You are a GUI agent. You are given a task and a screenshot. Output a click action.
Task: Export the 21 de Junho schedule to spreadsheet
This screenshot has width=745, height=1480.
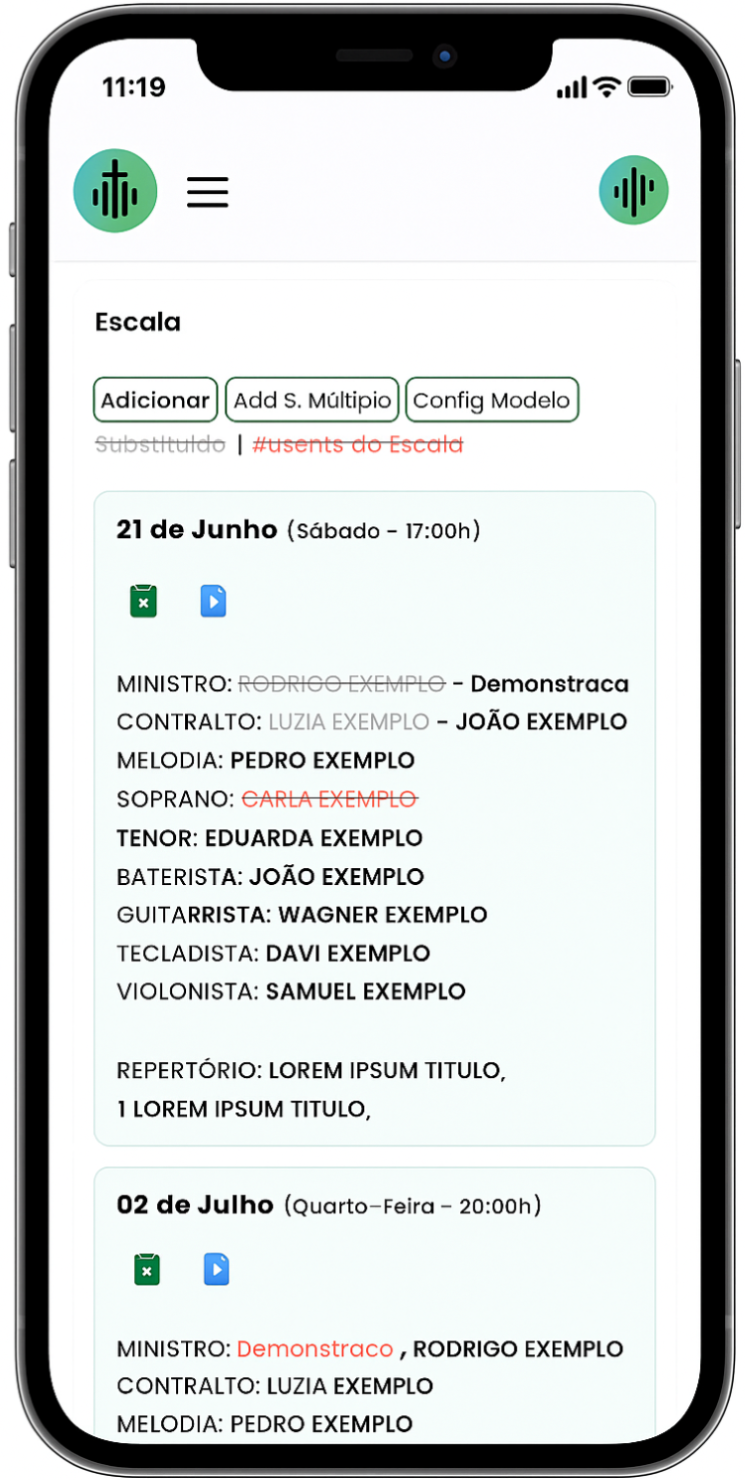tap(144, 601)
